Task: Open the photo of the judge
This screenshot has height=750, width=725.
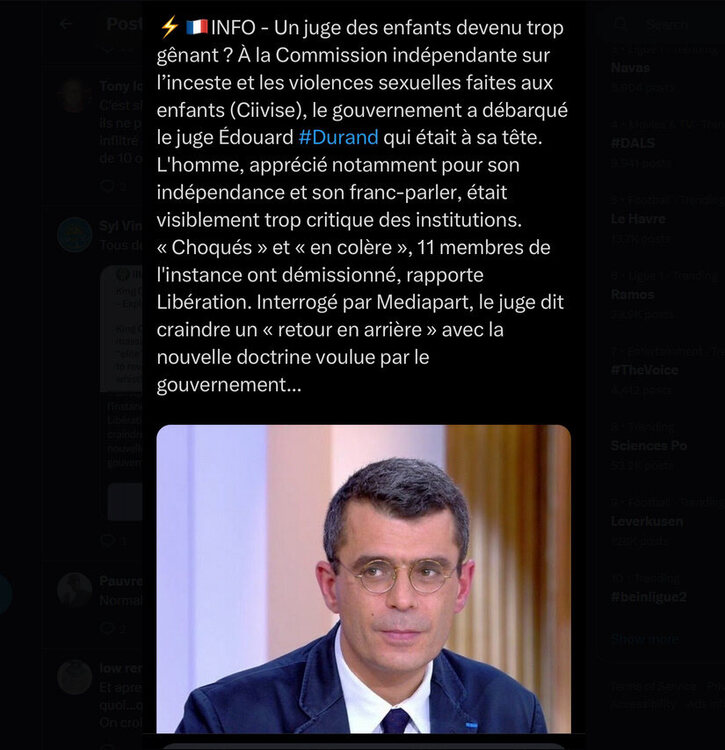Action: point(363,578)
